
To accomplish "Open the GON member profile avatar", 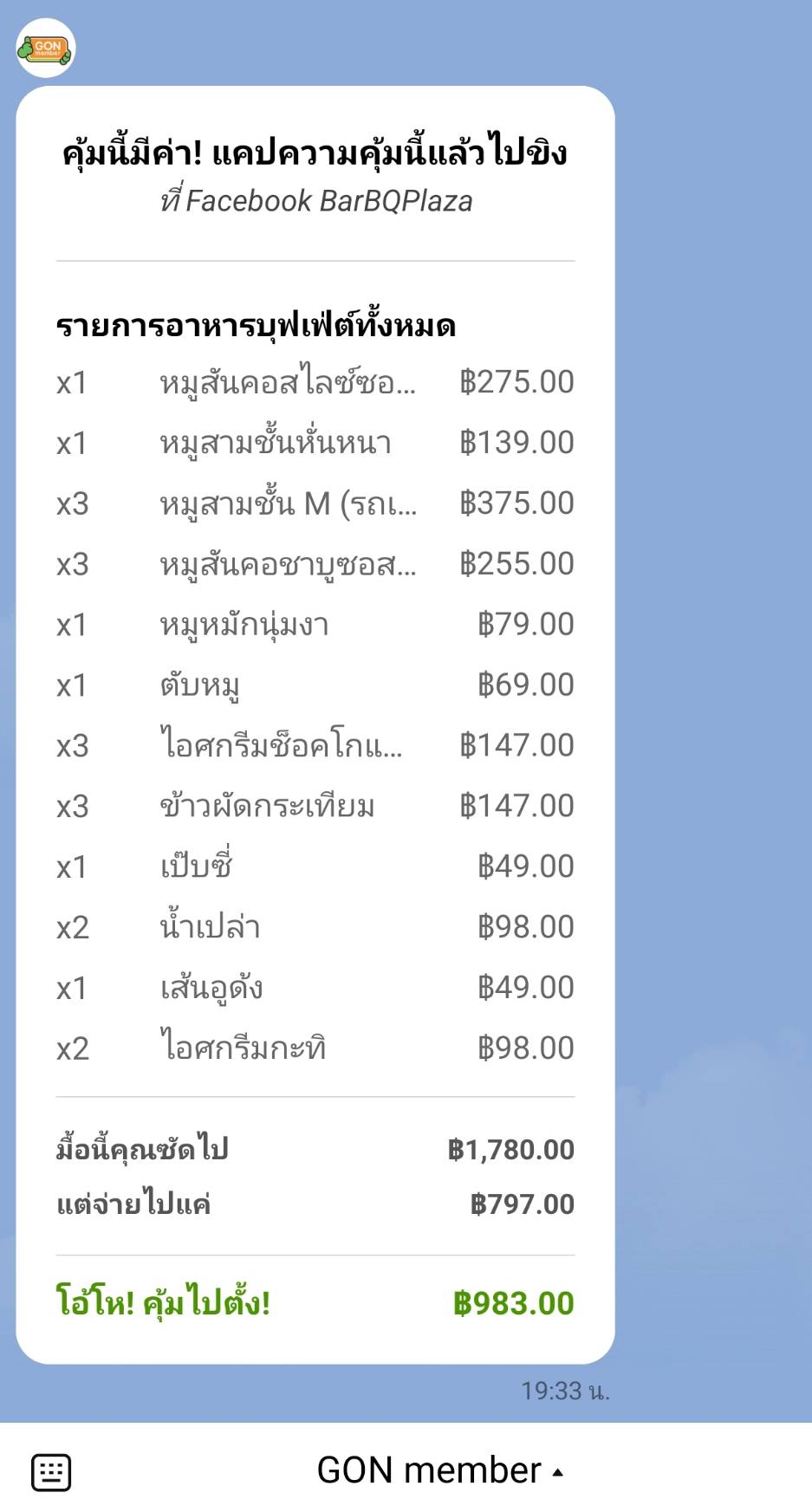I will pyautogui.click(x=46, y=49).
